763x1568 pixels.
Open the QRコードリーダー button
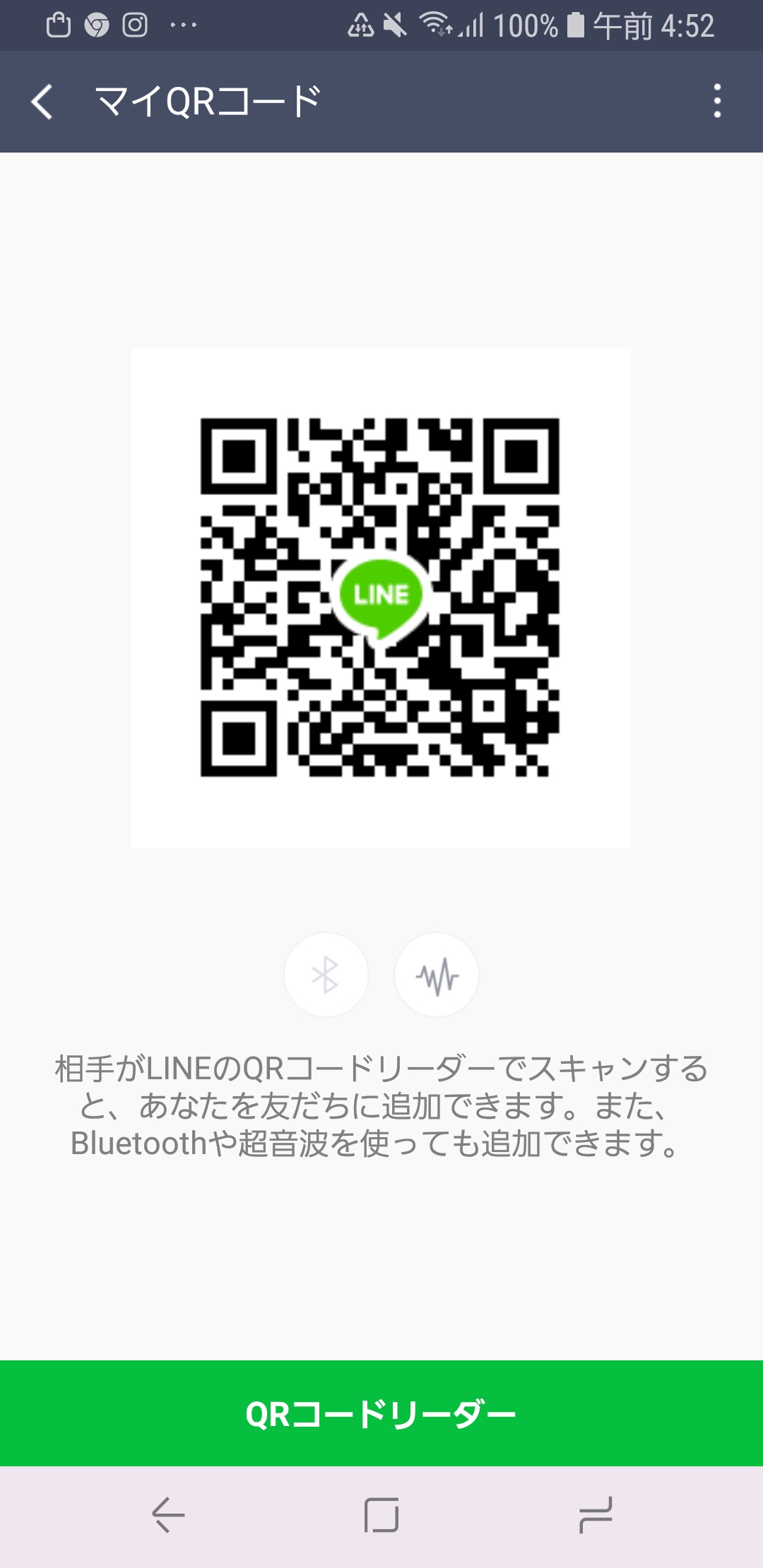381,1413
